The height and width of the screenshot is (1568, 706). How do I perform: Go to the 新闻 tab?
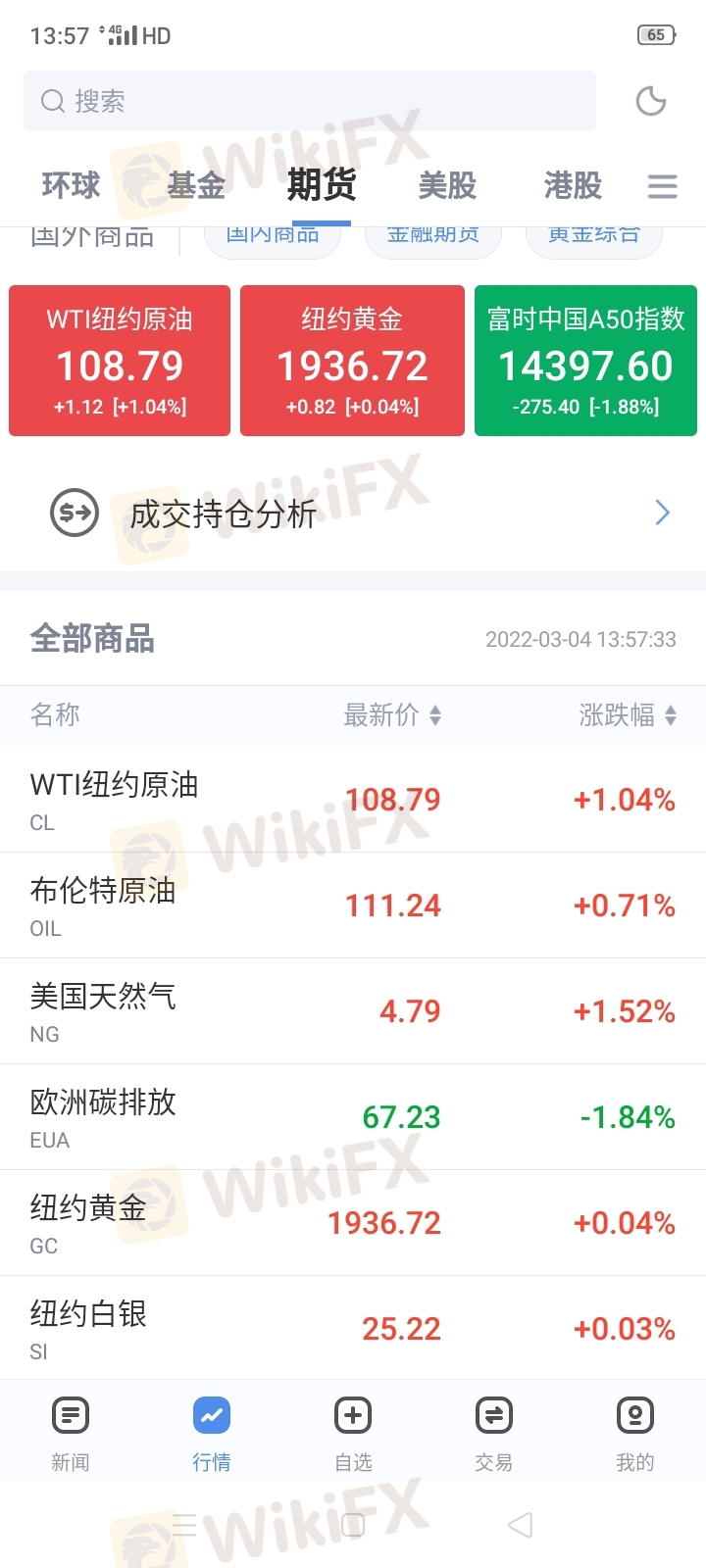point(71,1434)
